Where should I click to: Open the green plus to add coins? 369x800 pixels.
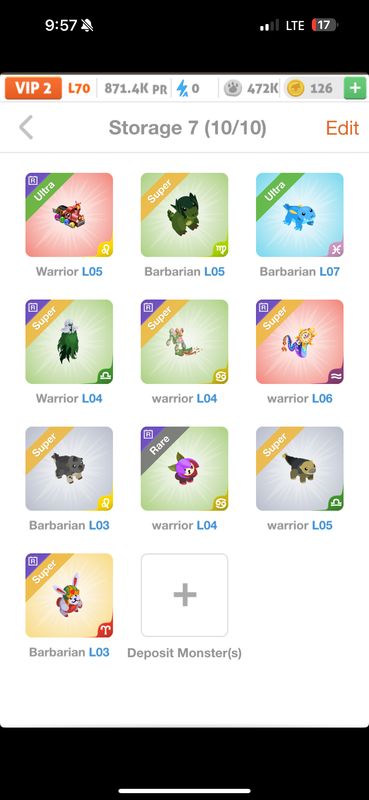coord(355,89)
